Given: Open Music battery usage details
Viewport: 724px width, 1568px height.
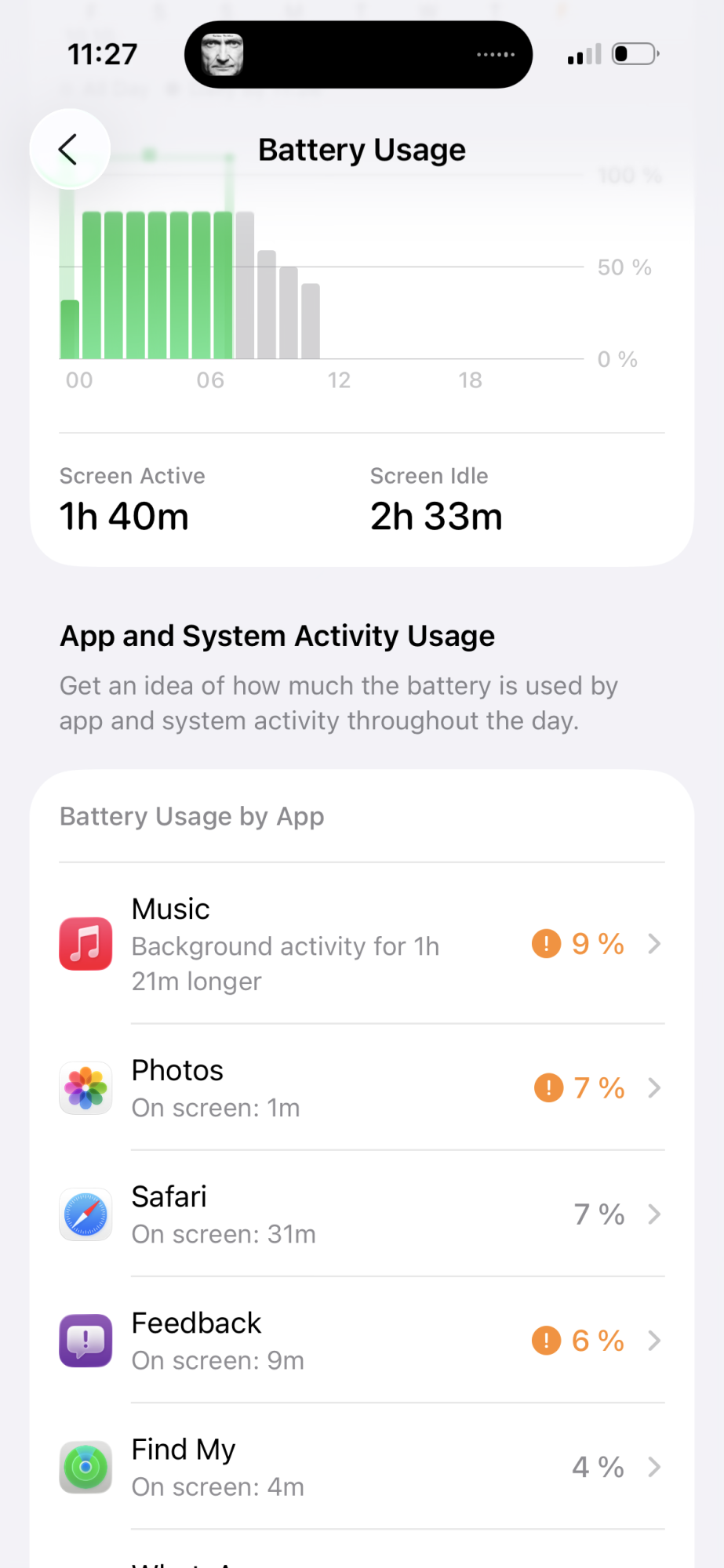Looking at the screenshot, I should point(361,944).
